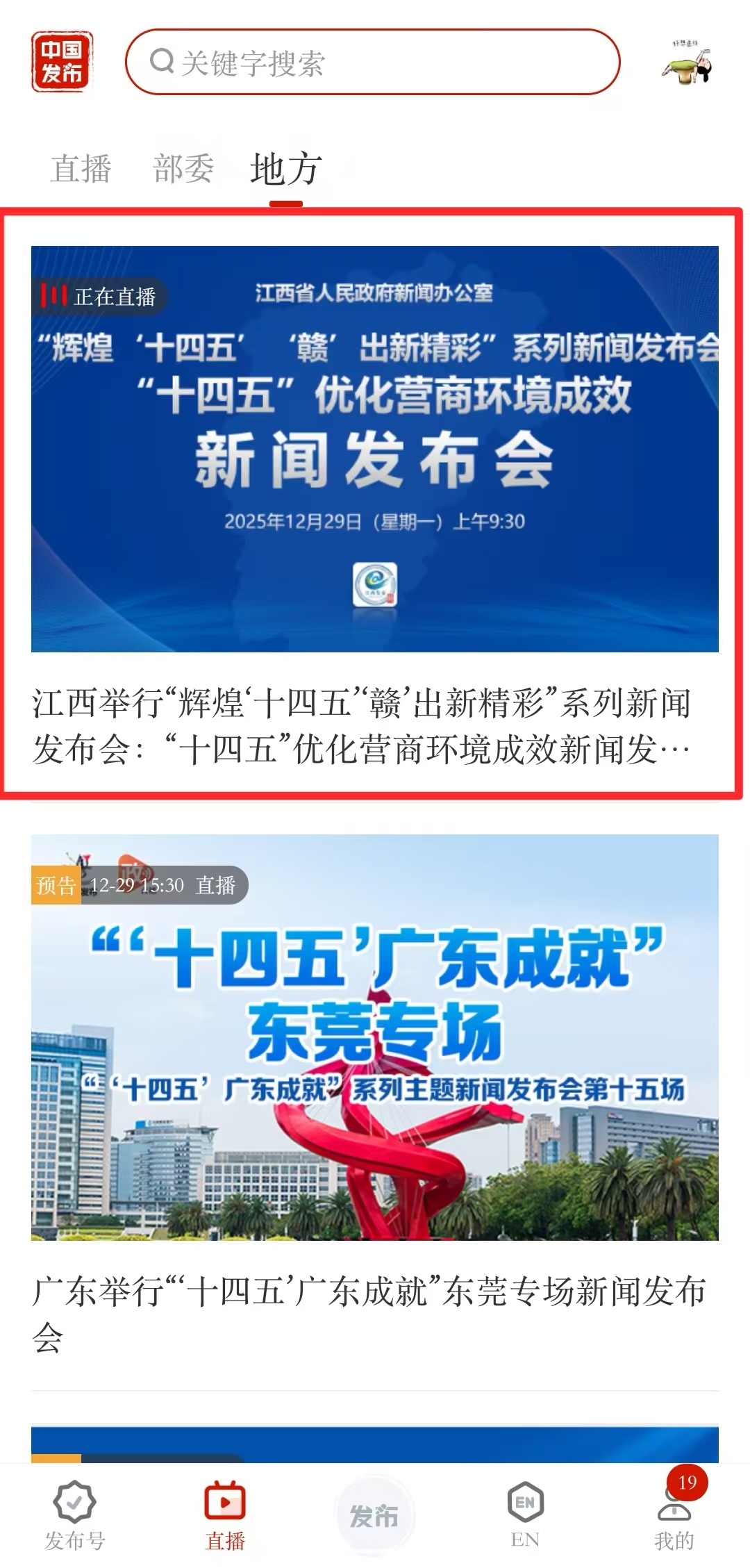Tap the center 发布 button
The image size is (750, 1568).
click(x=374, y=1515)
